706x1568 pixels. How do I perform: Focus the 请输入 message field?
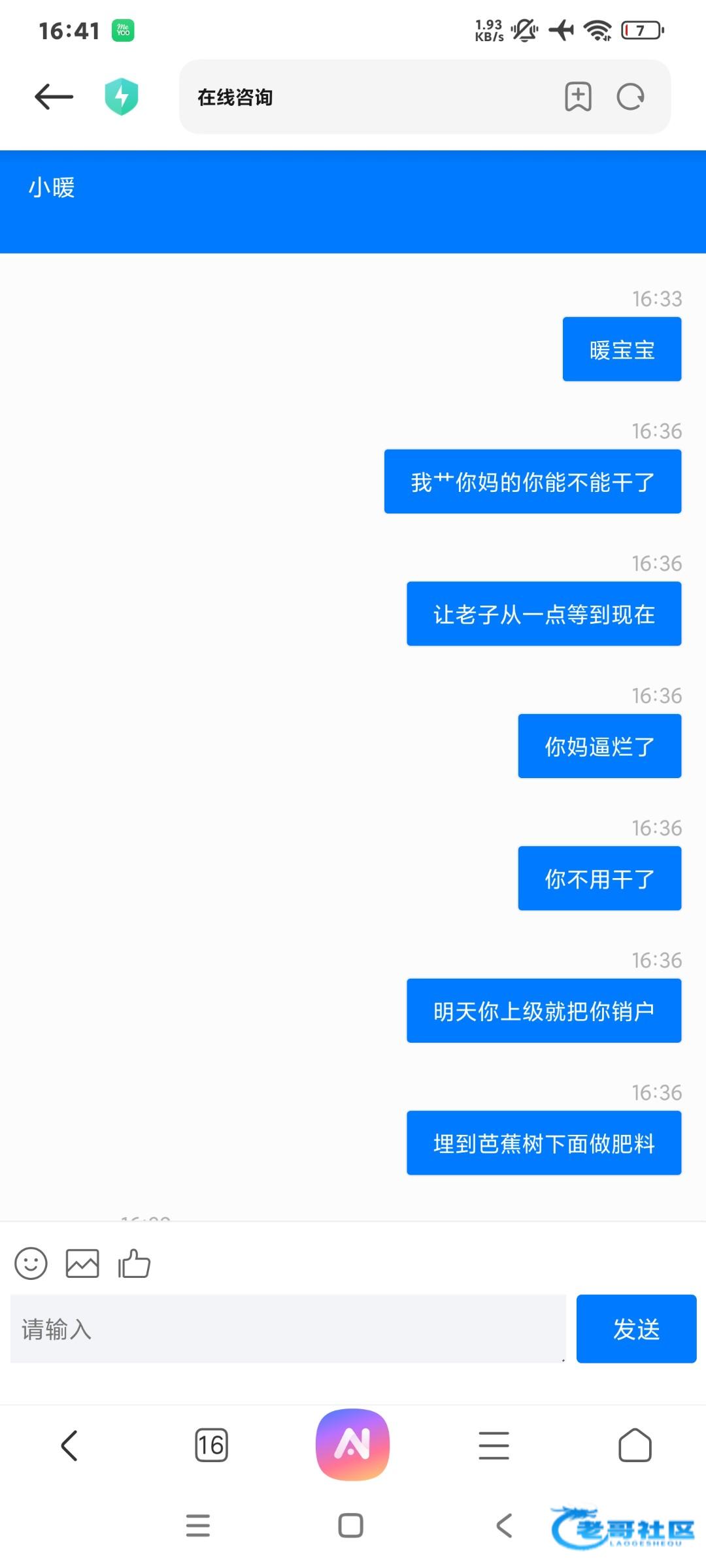(288, 1328)
